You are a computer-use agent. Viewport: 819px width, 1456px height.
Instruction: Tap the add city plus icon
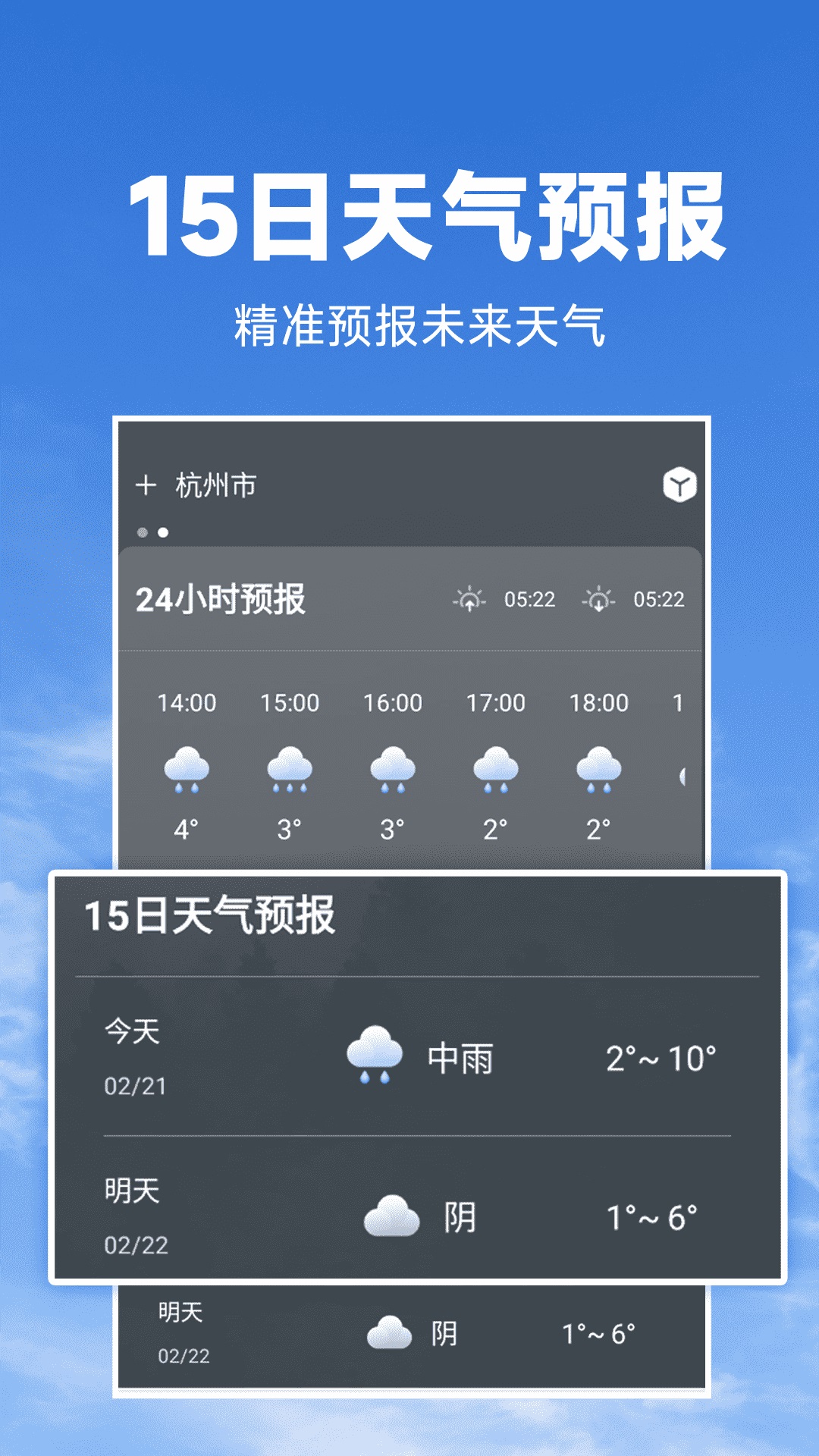(146, 484)
